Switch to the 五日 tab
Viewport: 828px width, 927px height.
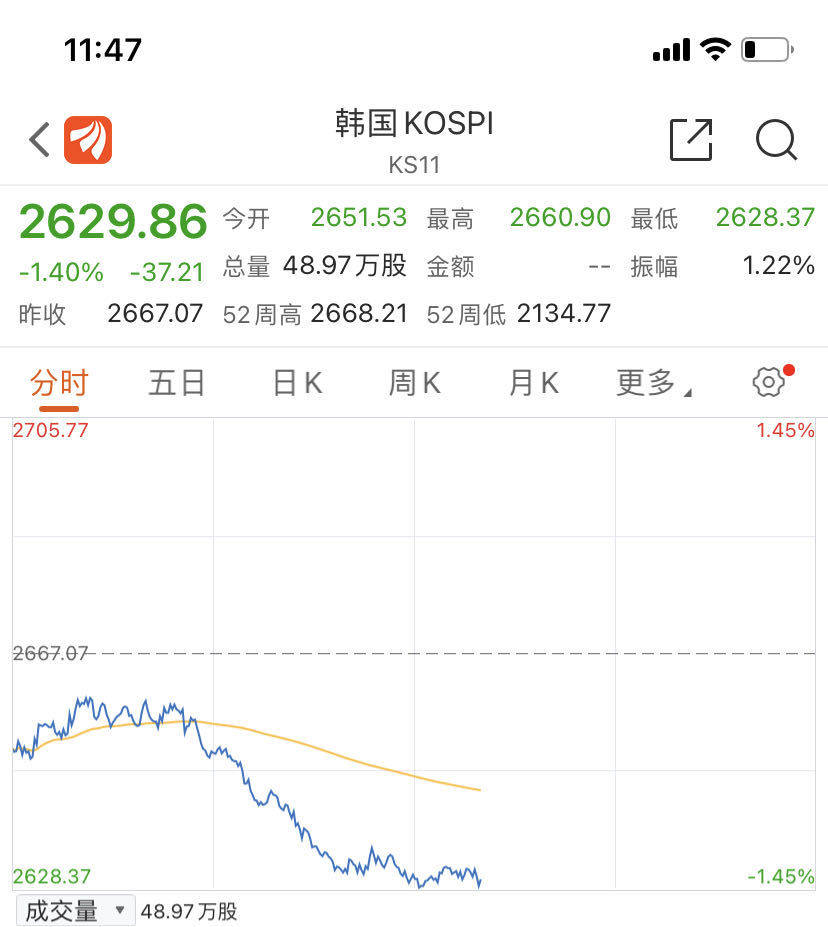click(177, 383)
